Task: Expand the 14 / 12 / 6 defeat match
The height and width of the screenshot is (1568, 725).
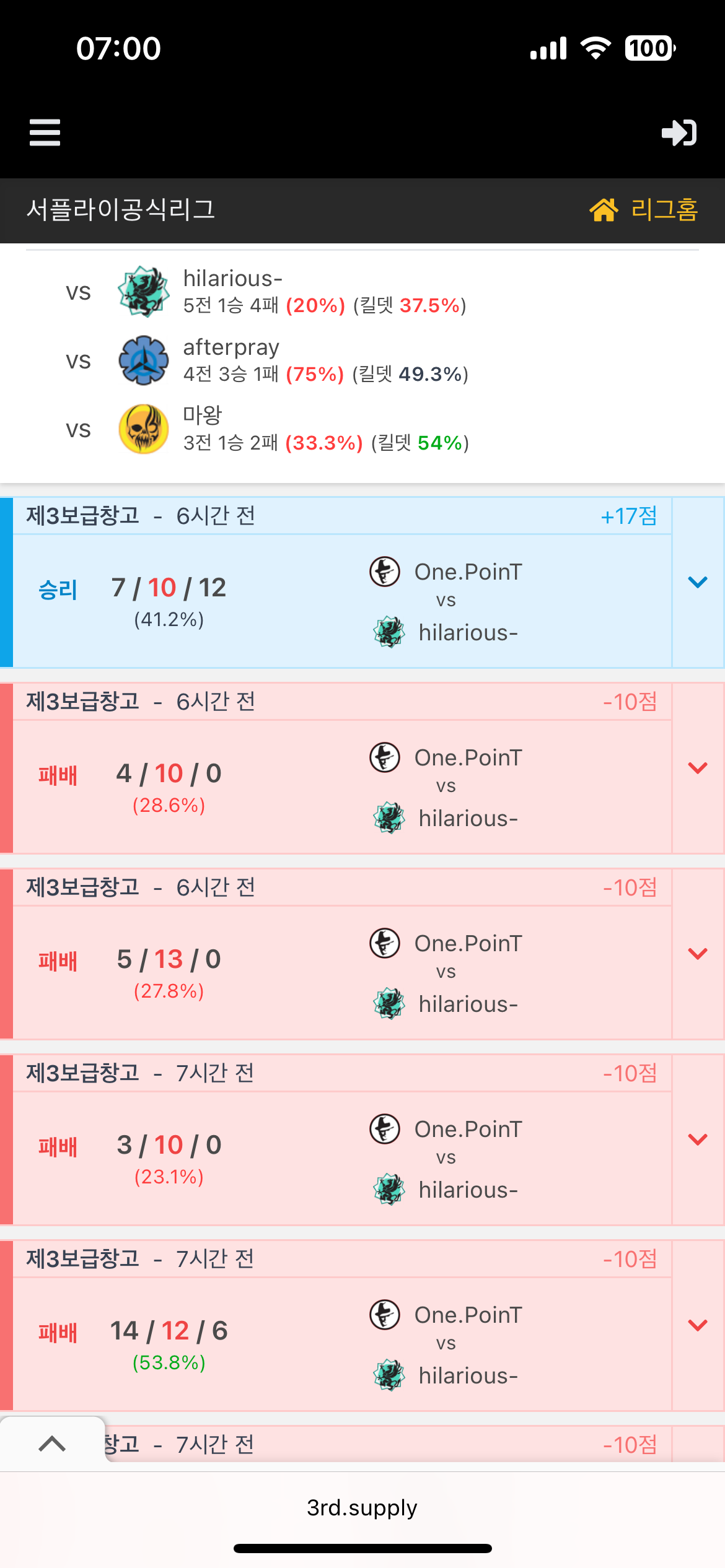Action: coord(698,1325)
